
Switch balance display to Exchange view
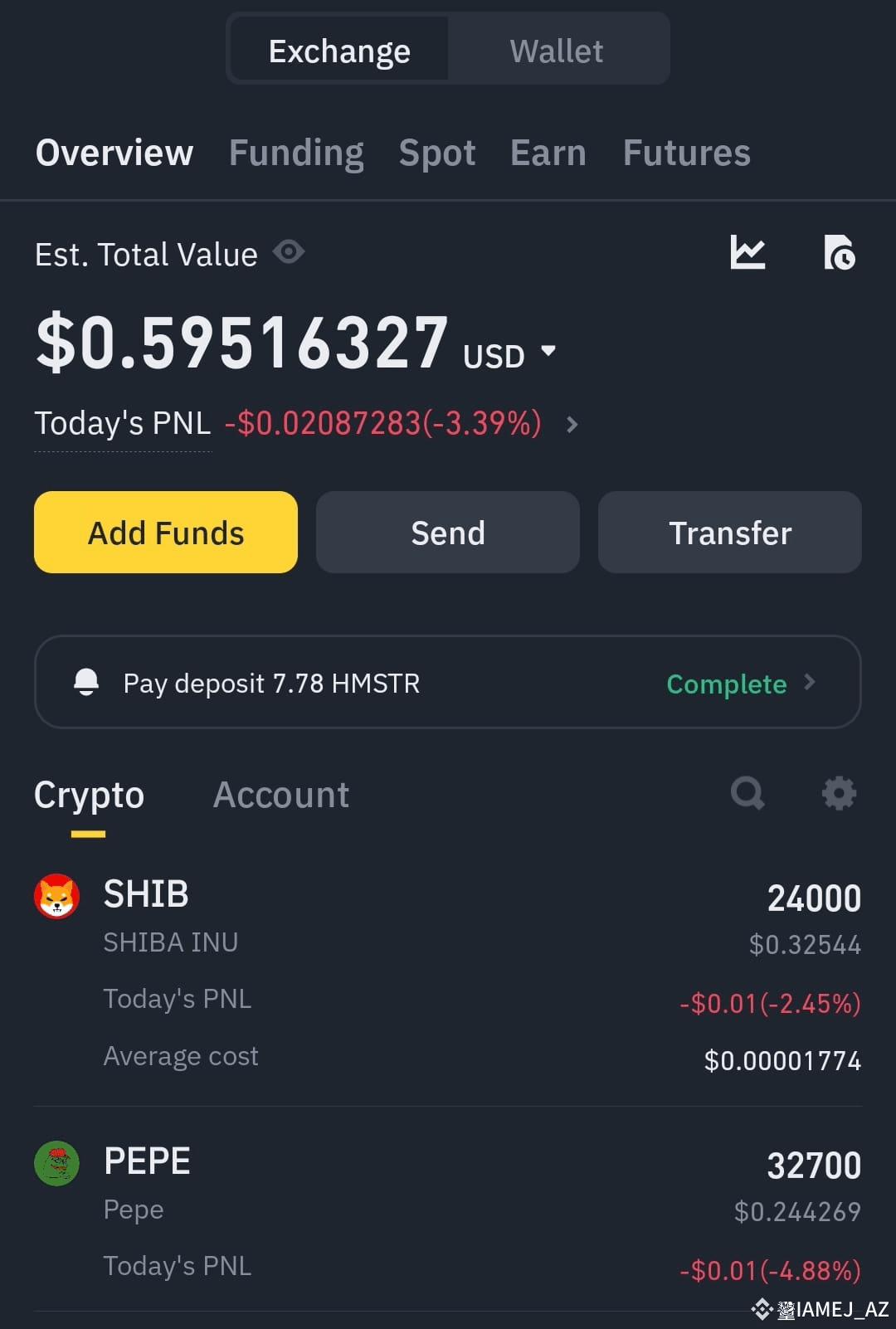tap(338, 49)
